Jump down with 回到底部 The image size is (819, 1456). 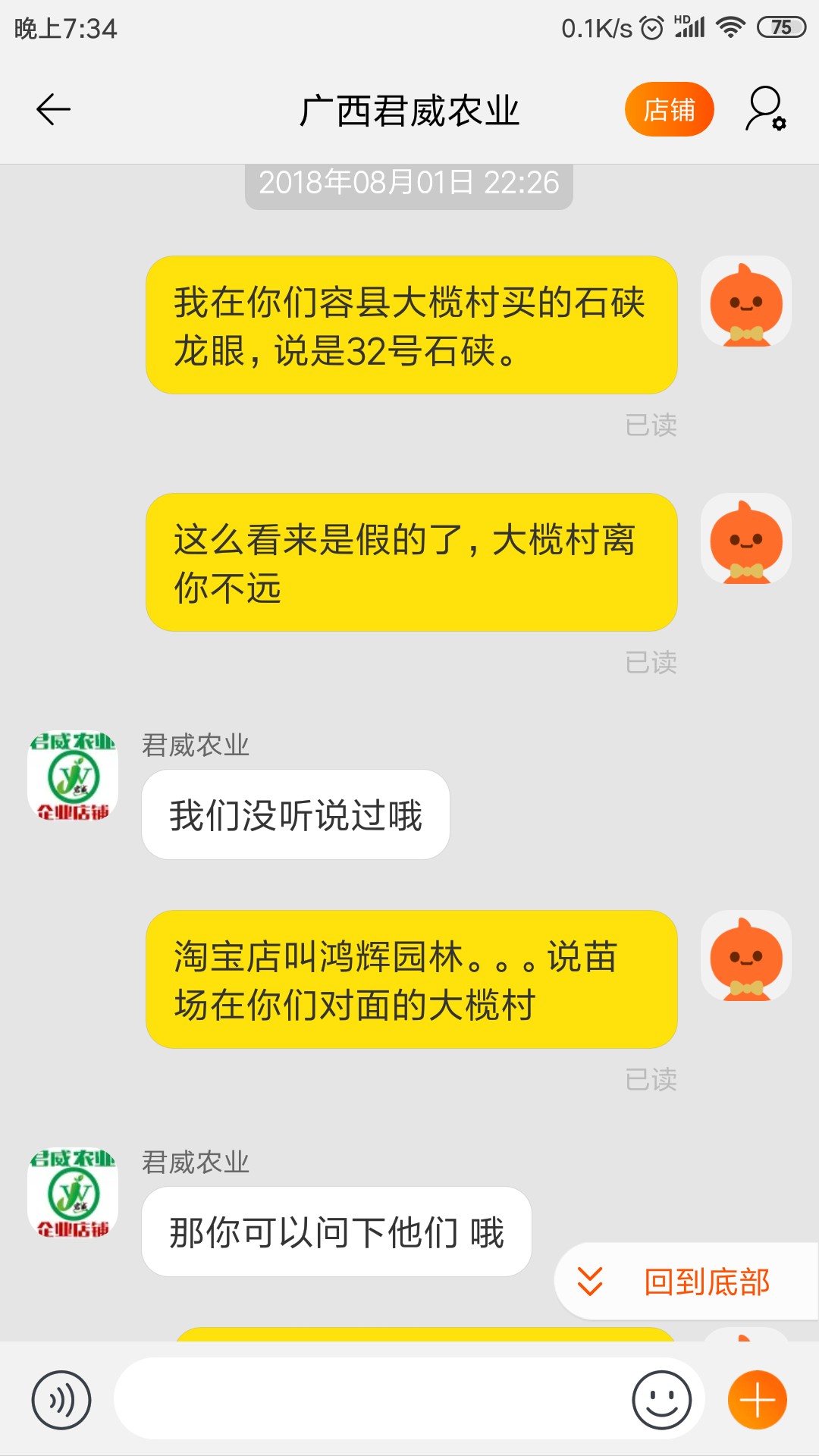point(687,1282)
